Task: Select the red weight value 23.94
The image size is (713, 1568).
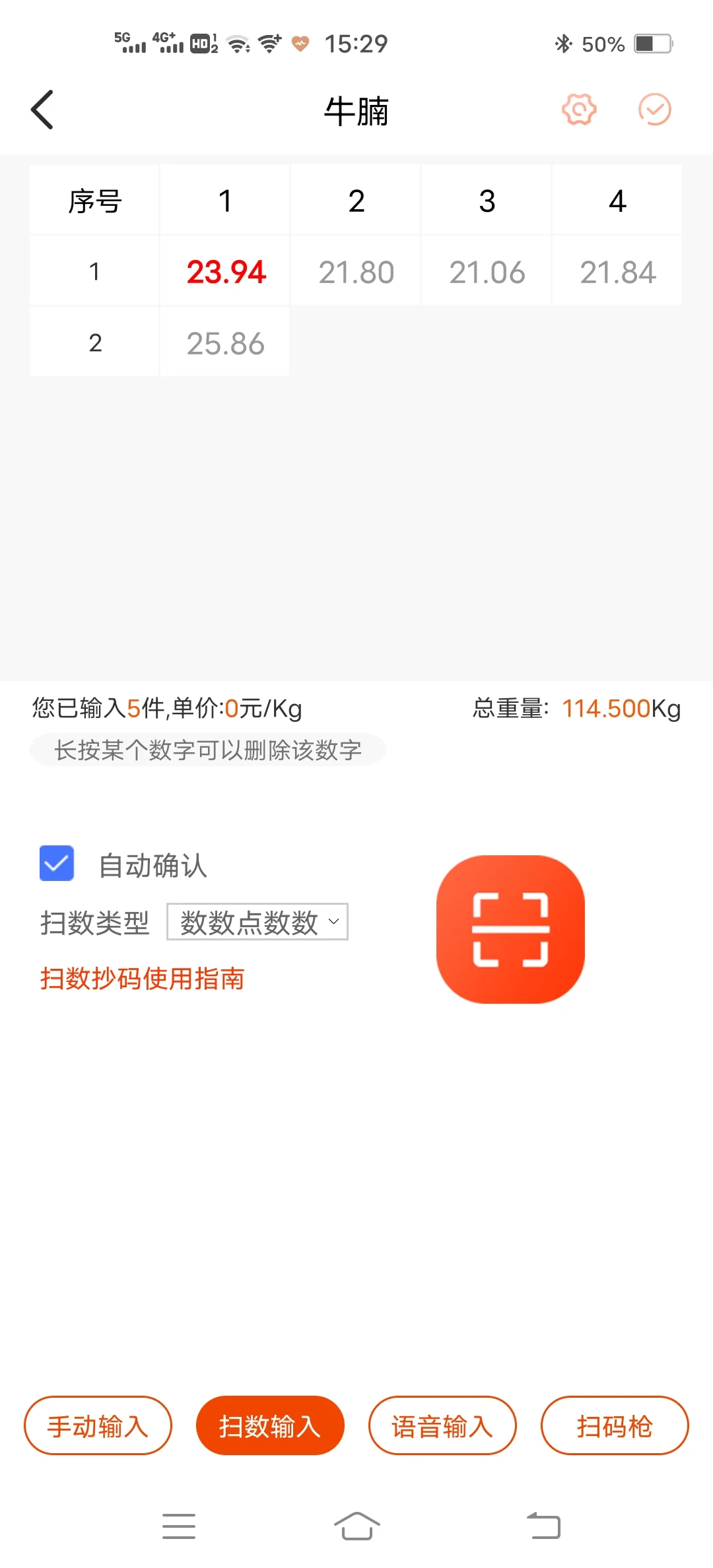Action: (224, 271)
